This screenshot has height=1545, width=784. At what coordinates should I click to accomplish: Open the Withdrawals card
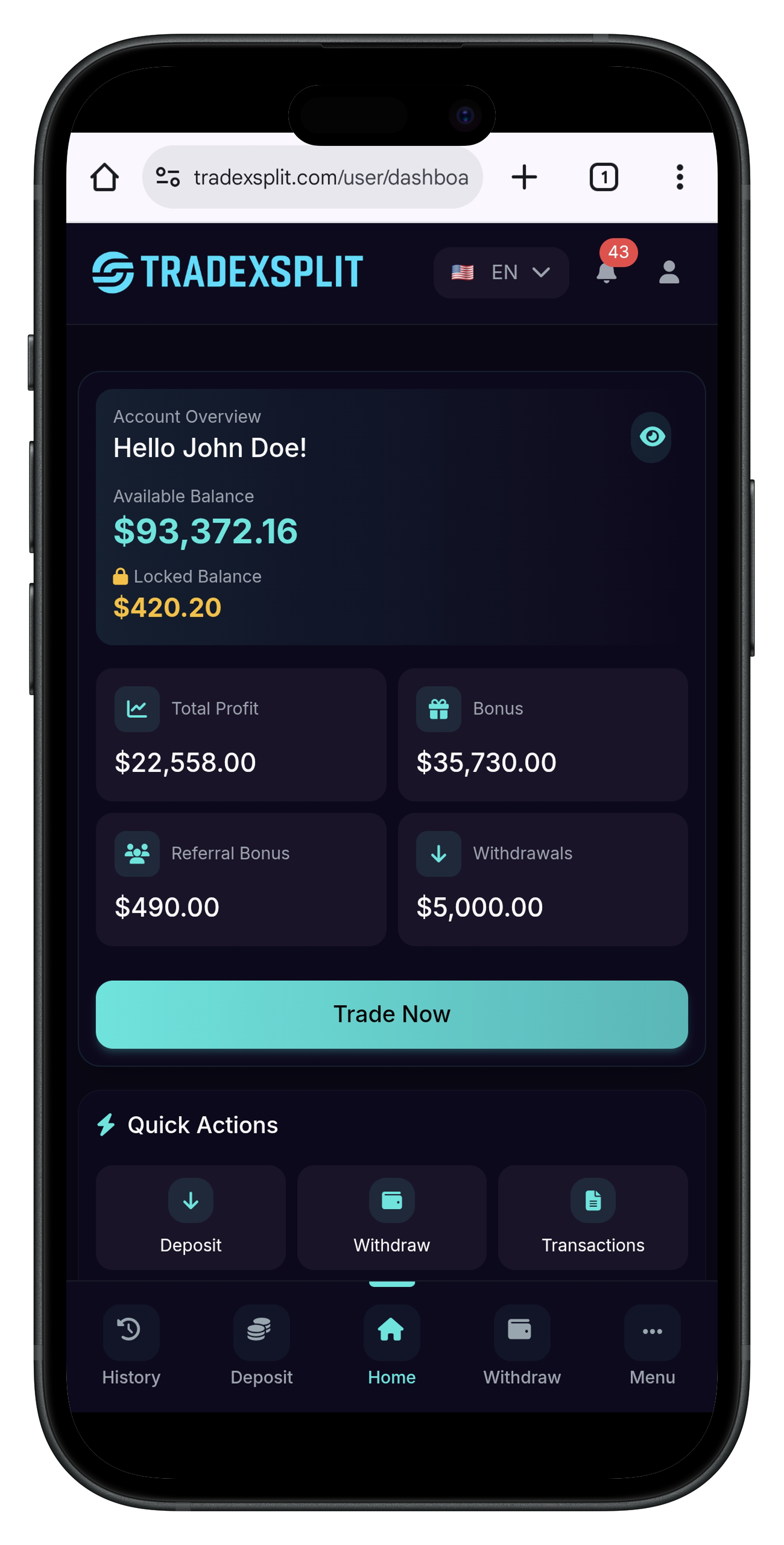542,879
